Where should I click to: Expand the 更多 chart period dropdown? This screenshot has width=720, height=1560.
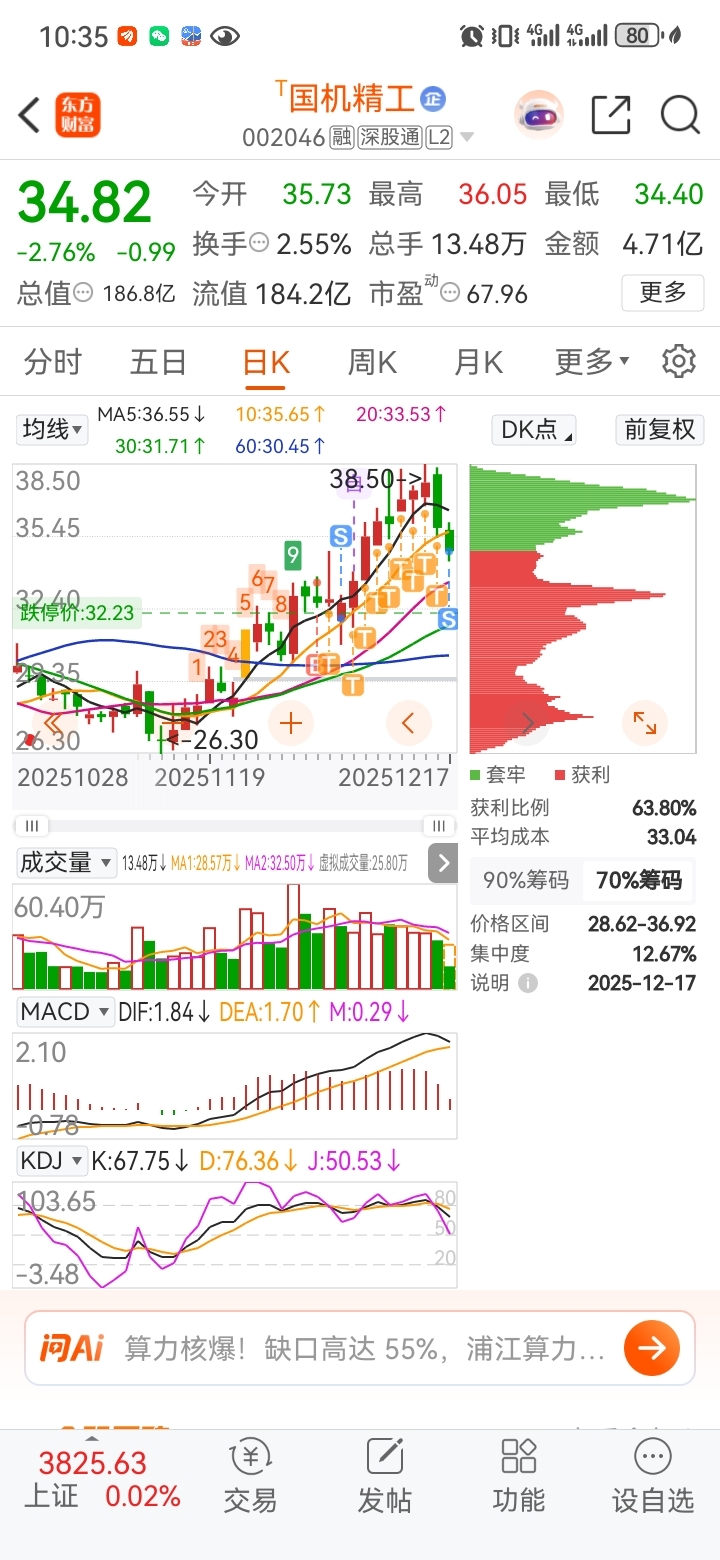[x=592, y=361]
